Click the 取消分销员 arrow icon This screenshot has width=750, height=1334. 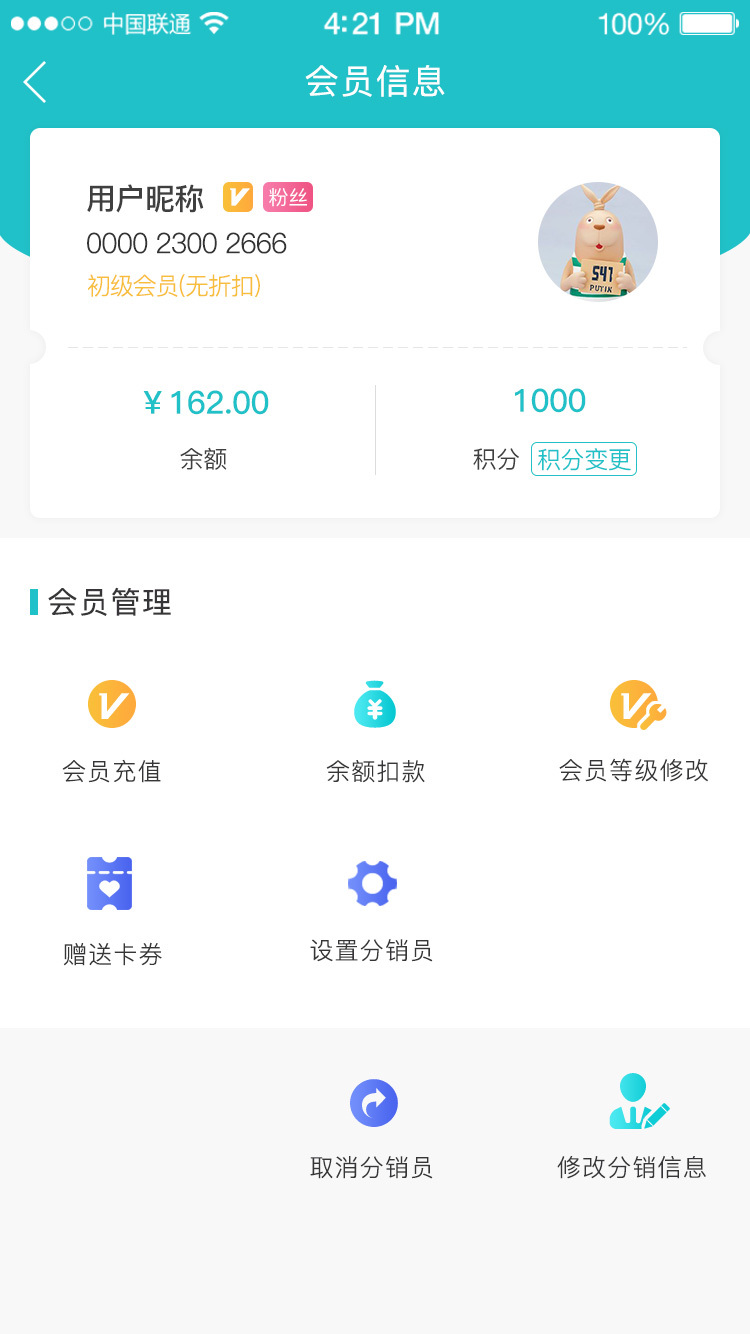click(373, 1102)
